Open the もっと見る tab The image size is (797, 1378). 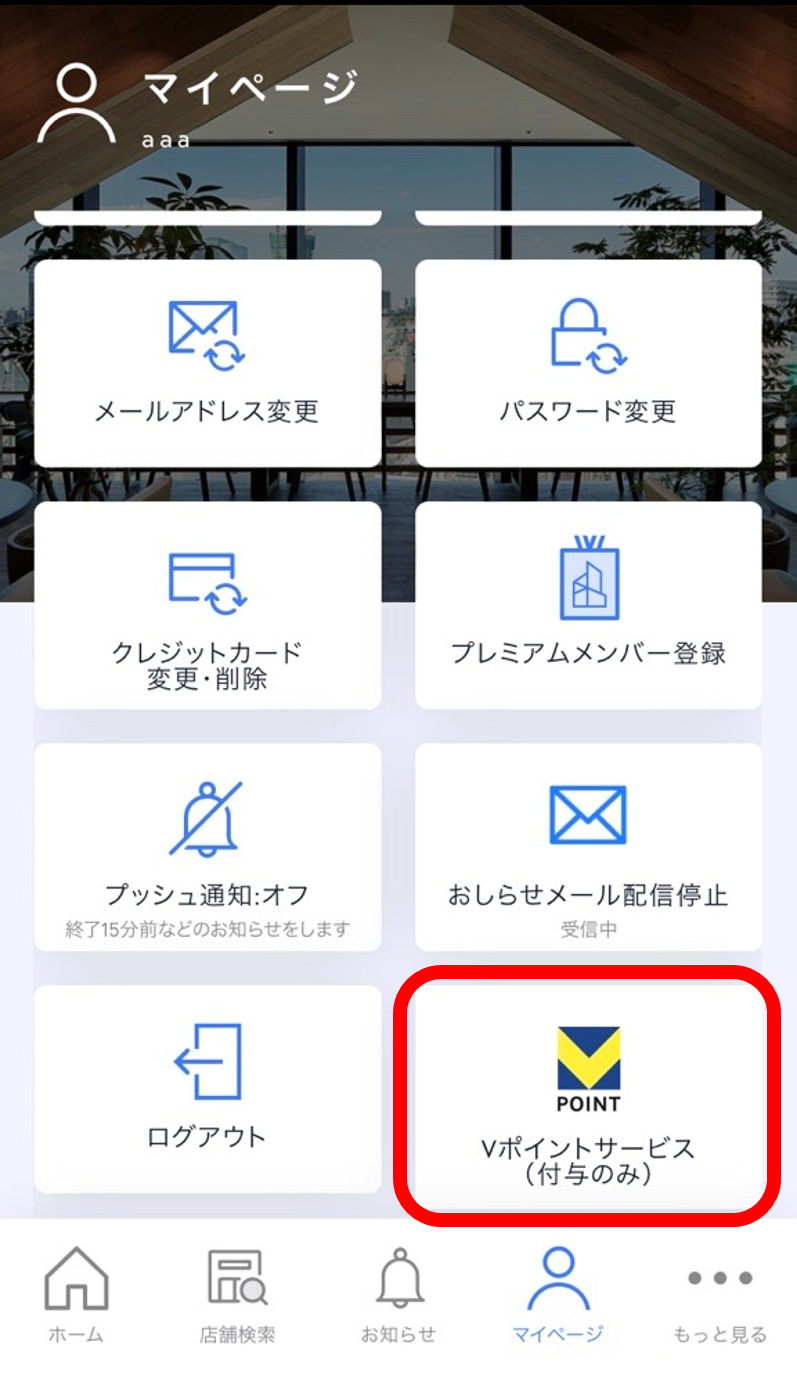pyautogui.click(x=720, y=1294)
